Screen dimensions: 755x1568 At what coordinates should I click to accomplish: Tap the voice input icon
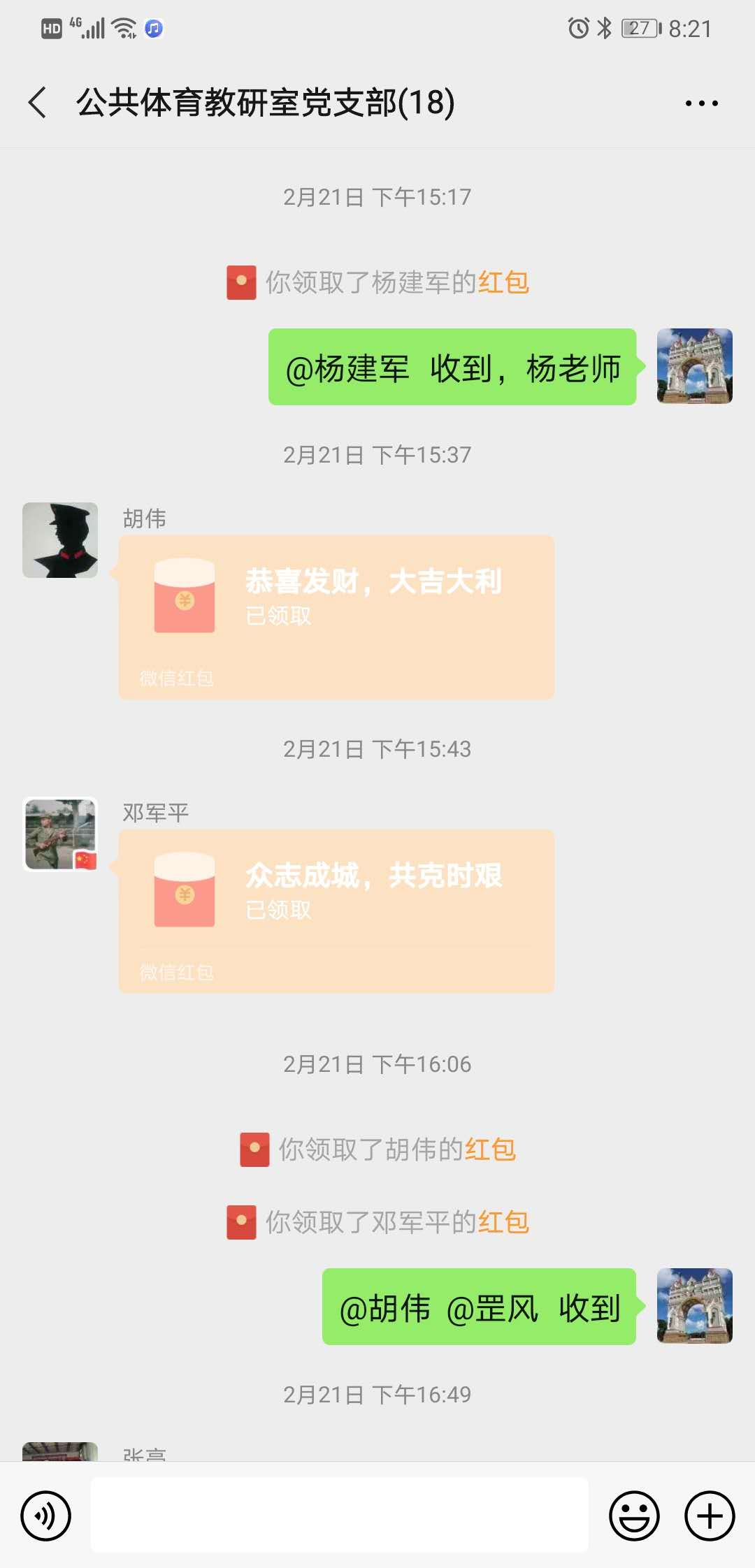pos(46,1516)
